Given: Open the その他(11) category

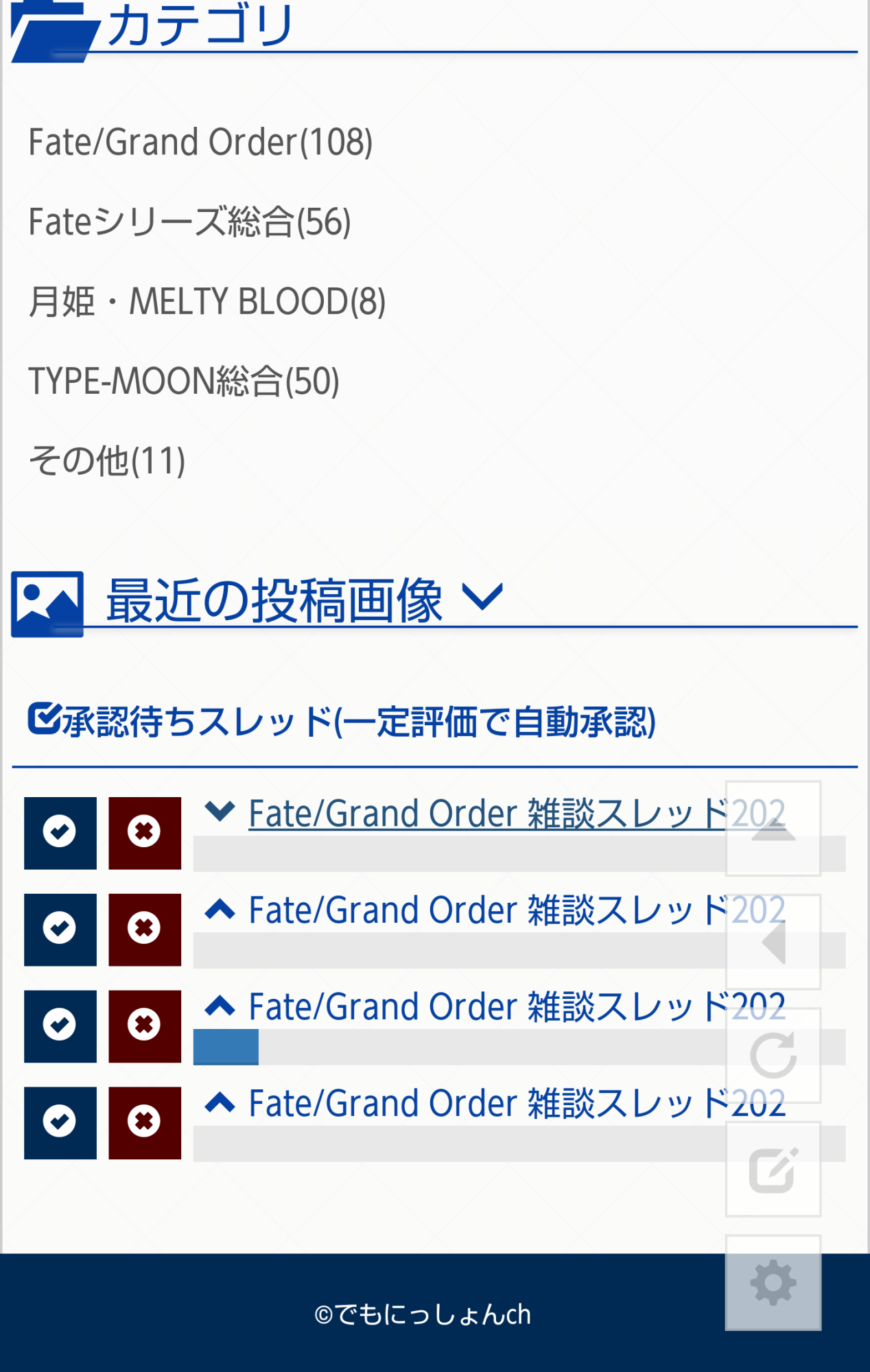Looking at the screenshot, I should click(107, 461).
